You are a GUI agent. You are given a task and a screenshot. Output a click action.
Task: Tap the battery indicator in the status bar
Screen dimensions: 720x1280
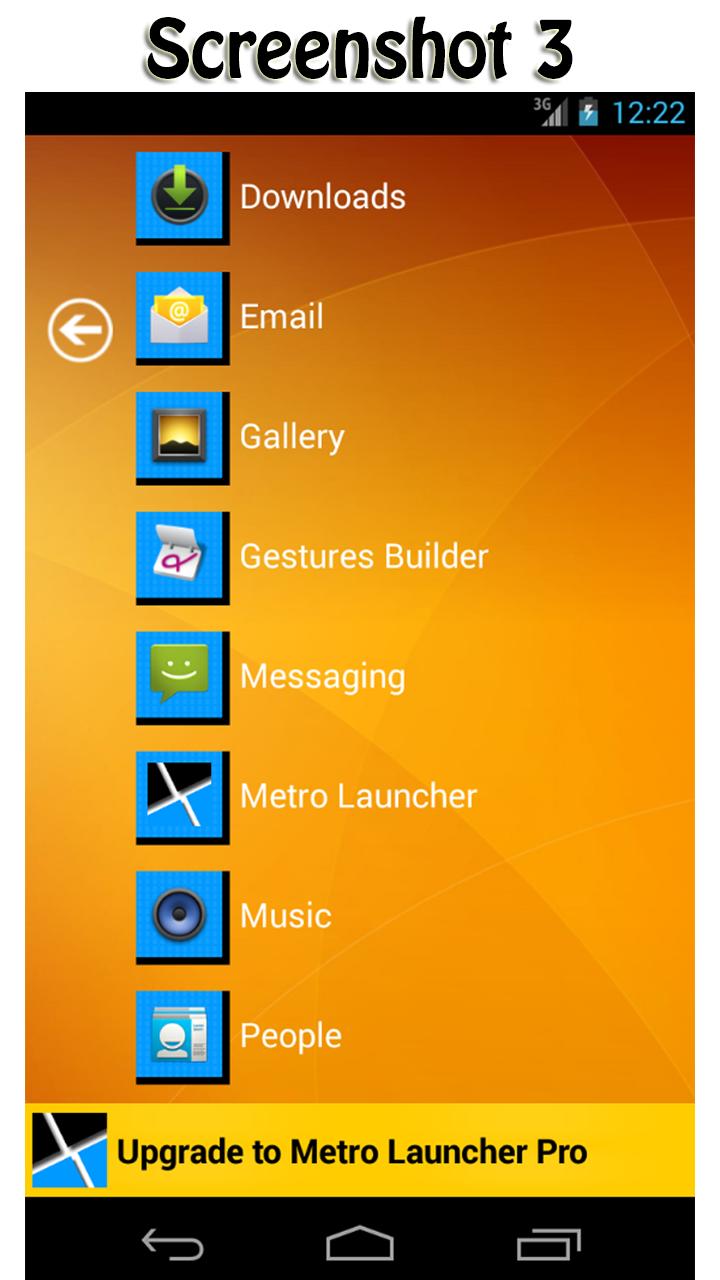pos(588,113)
